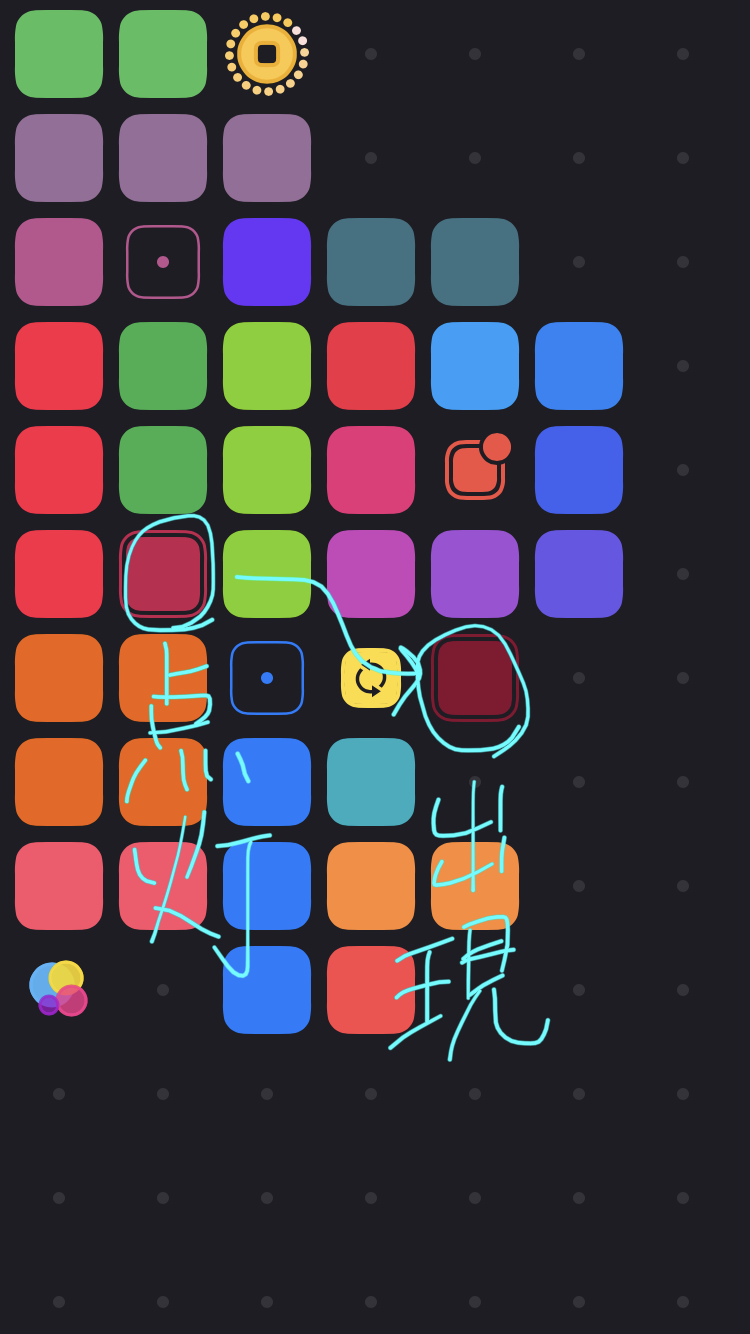Open the magenta-purple puzzle tile
The image size is (750, 1334).
[x=371, y=574]
